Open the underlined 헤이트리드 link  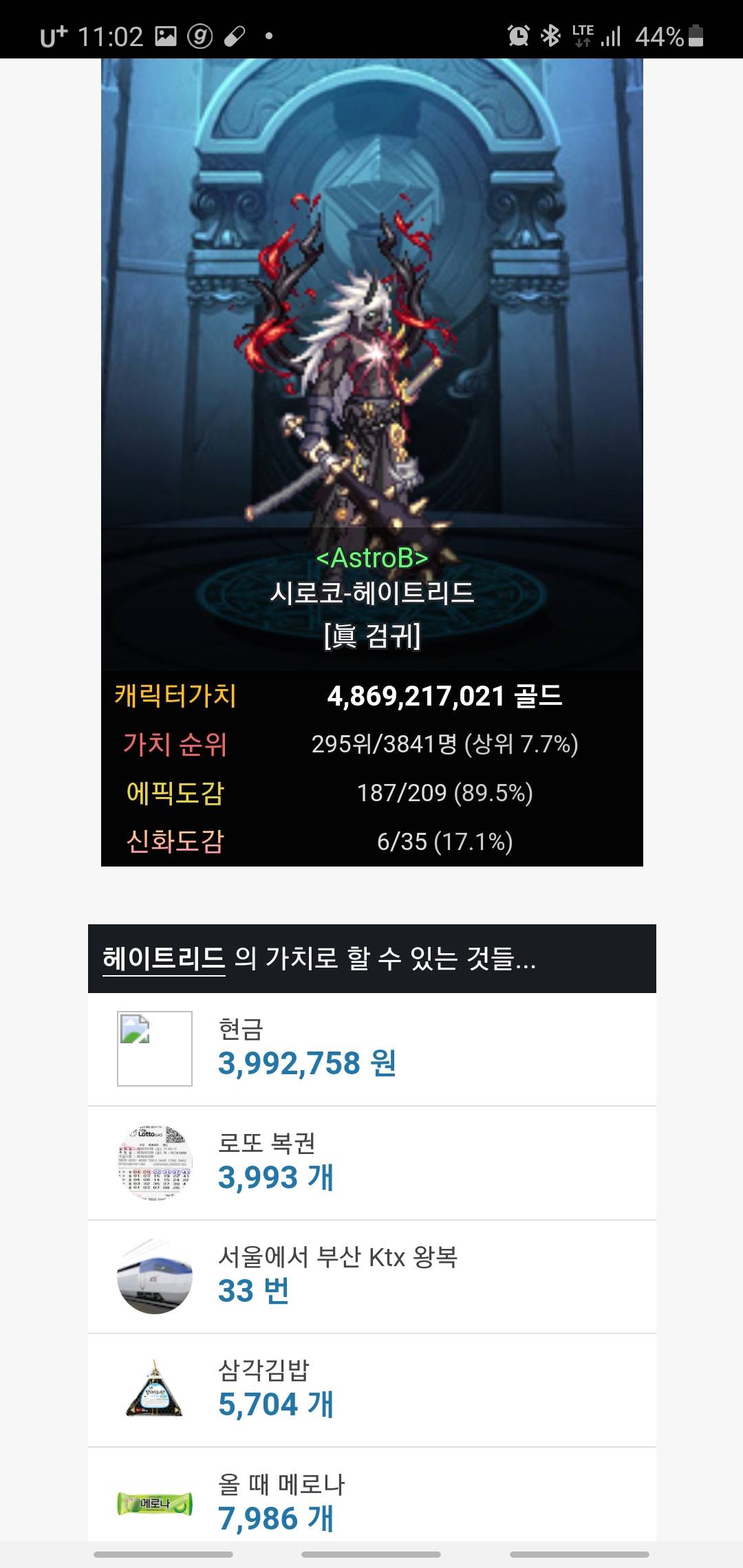click(x=164, y=958)
